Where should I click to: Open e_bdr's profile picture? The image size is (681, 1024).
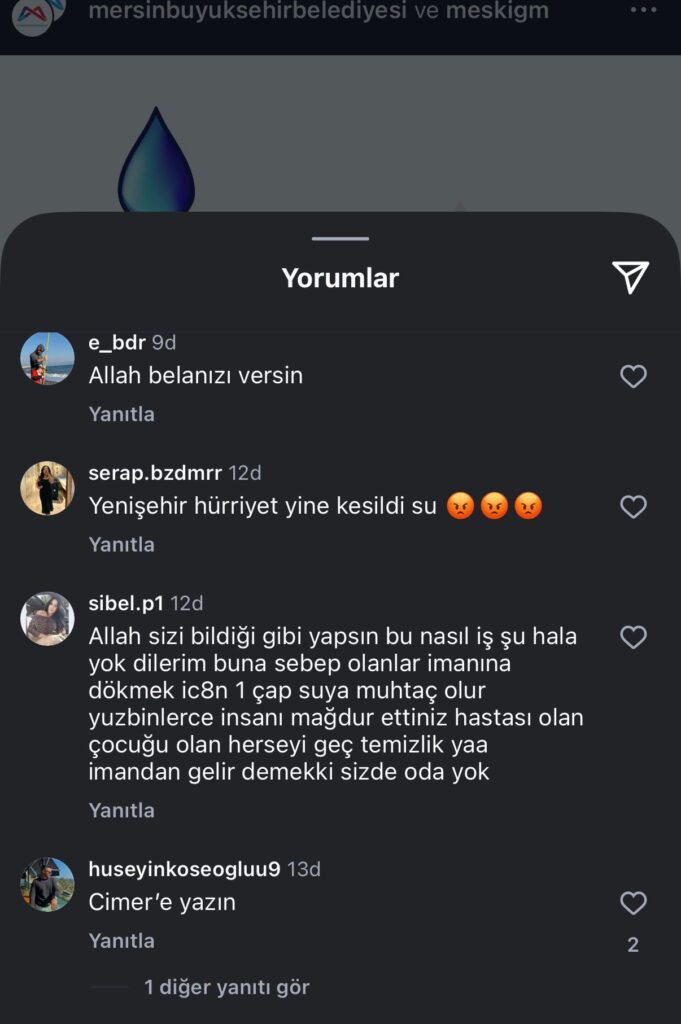[47, 358]
